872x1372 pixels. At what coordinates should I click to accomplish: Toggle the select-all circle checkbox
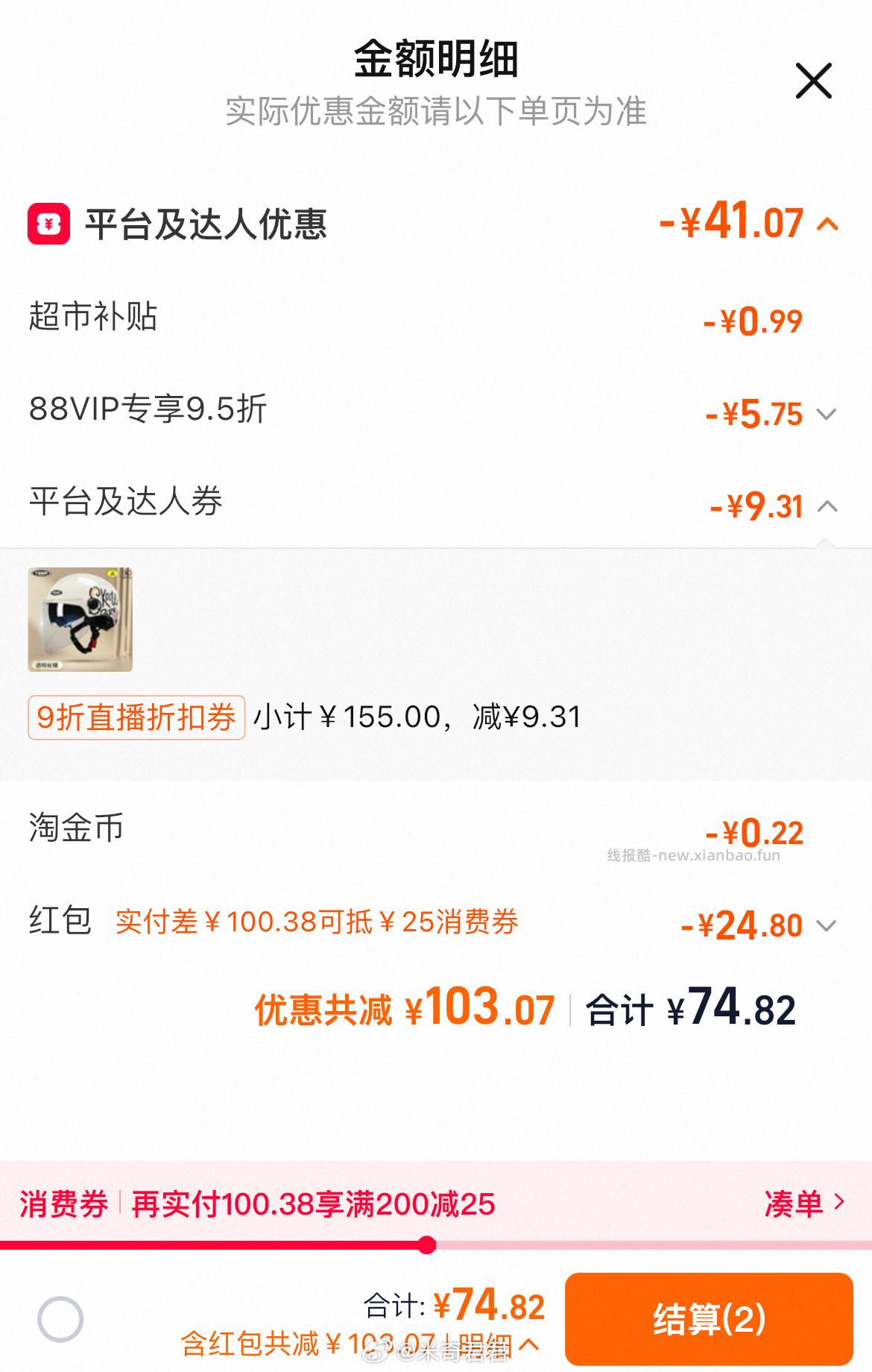click(x=60, y=1318)
